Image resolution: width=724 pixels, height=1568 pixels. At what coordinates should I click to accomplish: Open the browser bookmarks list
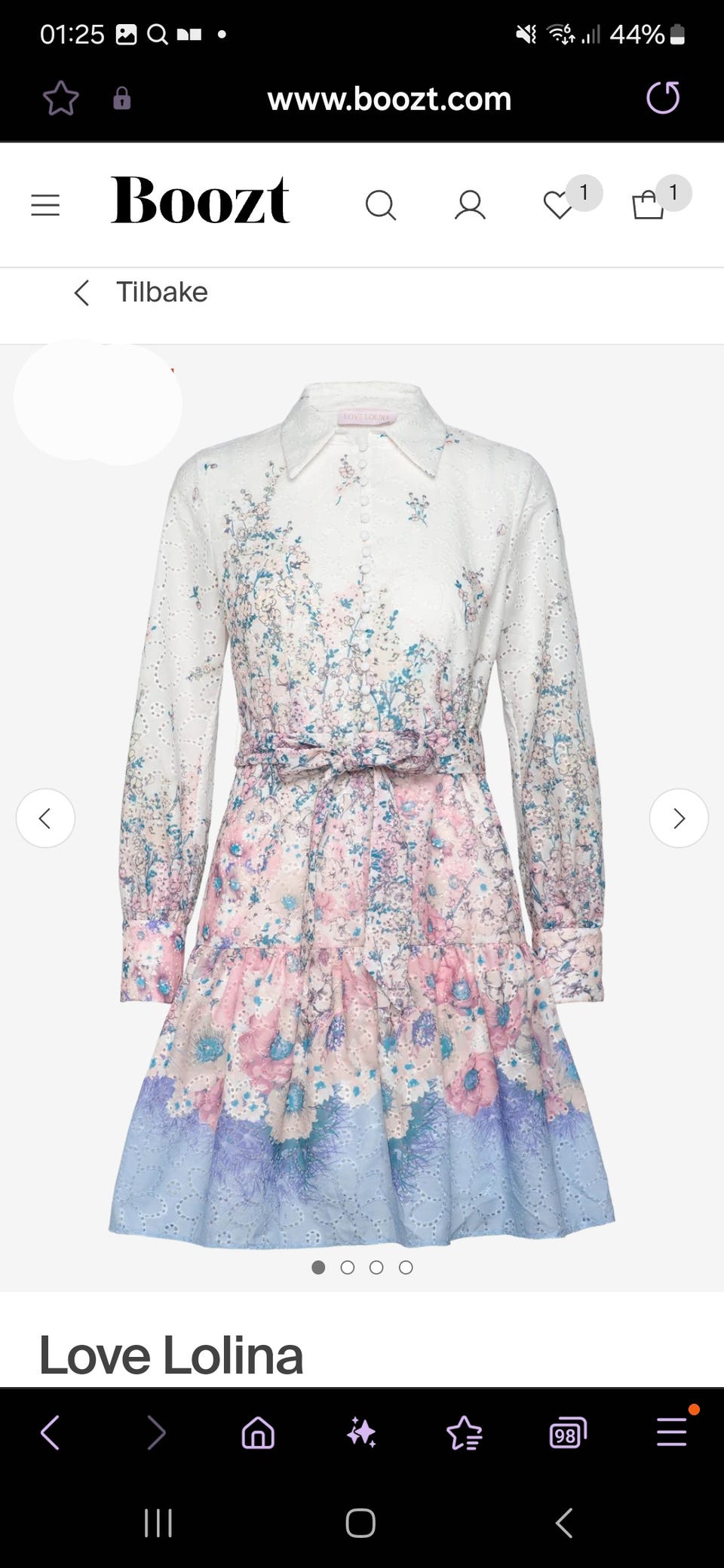[464, 1432]
